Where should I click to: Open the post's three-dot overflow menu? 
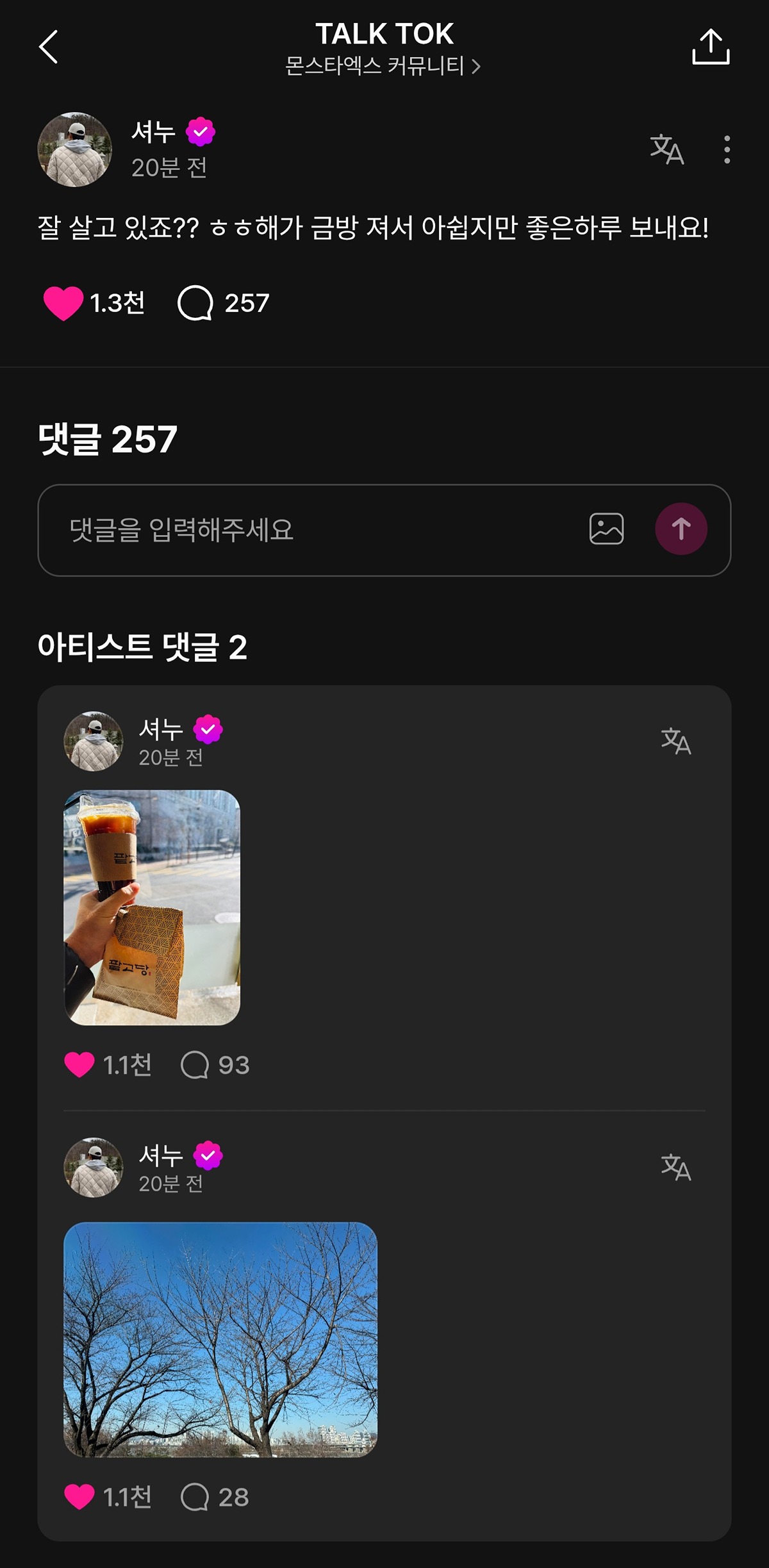[727, 149]
